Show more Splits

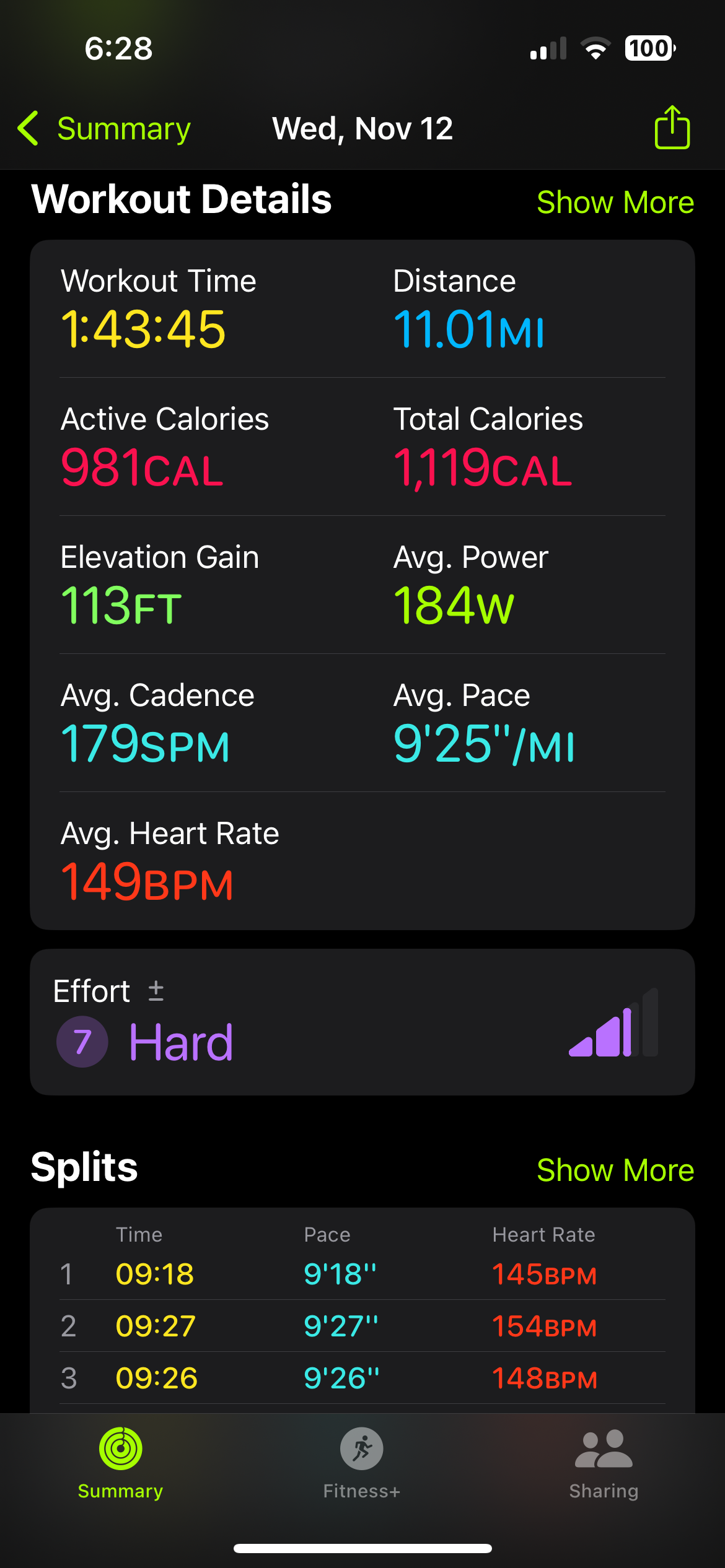pyautogui.click(x=615, y=1170)
